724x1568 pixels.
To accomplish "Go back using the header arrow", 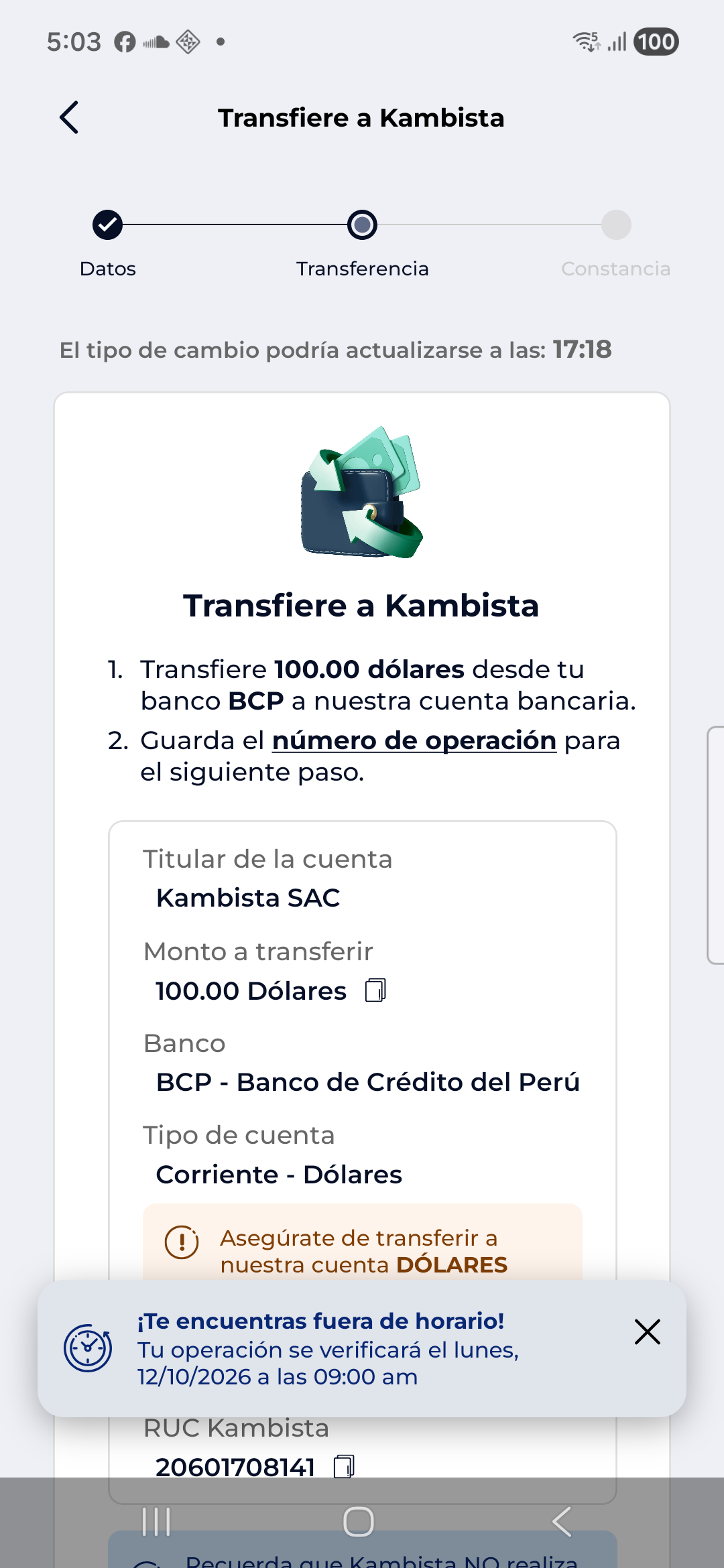I will pyautogui.click(x=70, y=117).
